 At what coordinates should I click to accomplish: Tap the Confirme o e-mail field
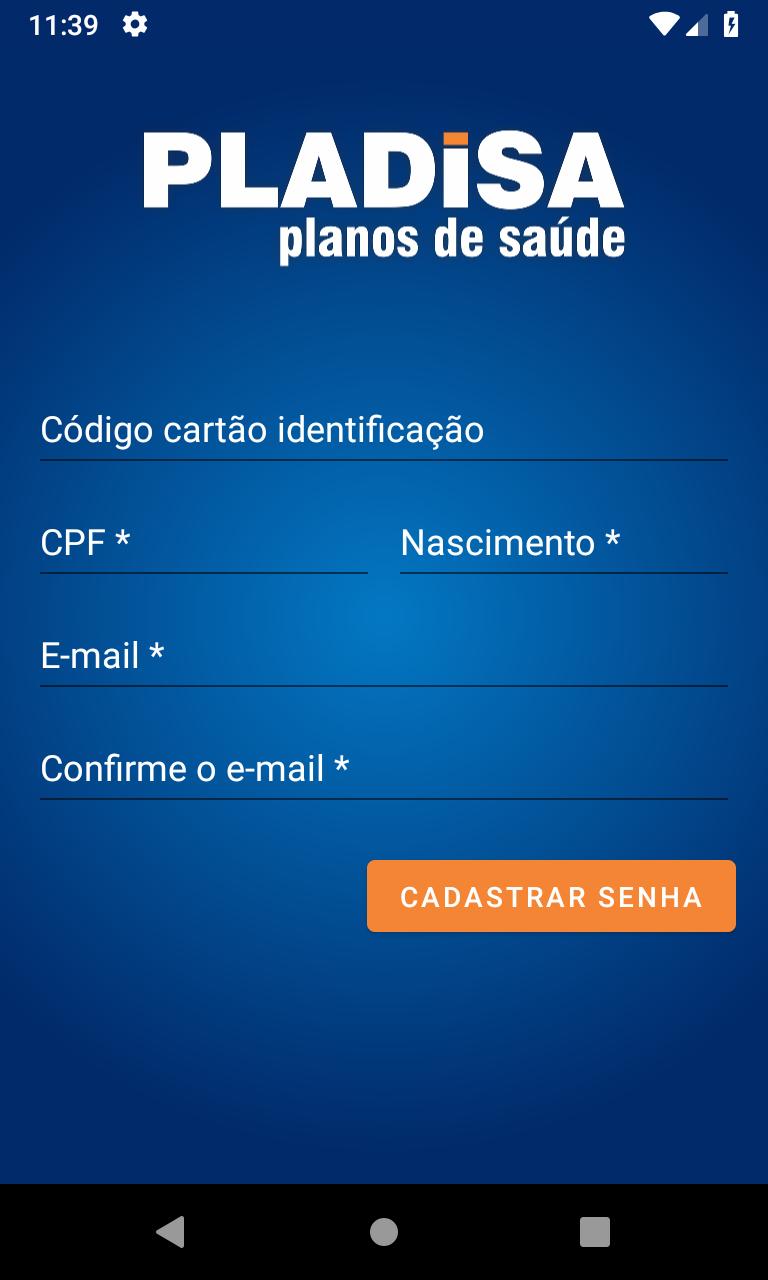point(383,769)
